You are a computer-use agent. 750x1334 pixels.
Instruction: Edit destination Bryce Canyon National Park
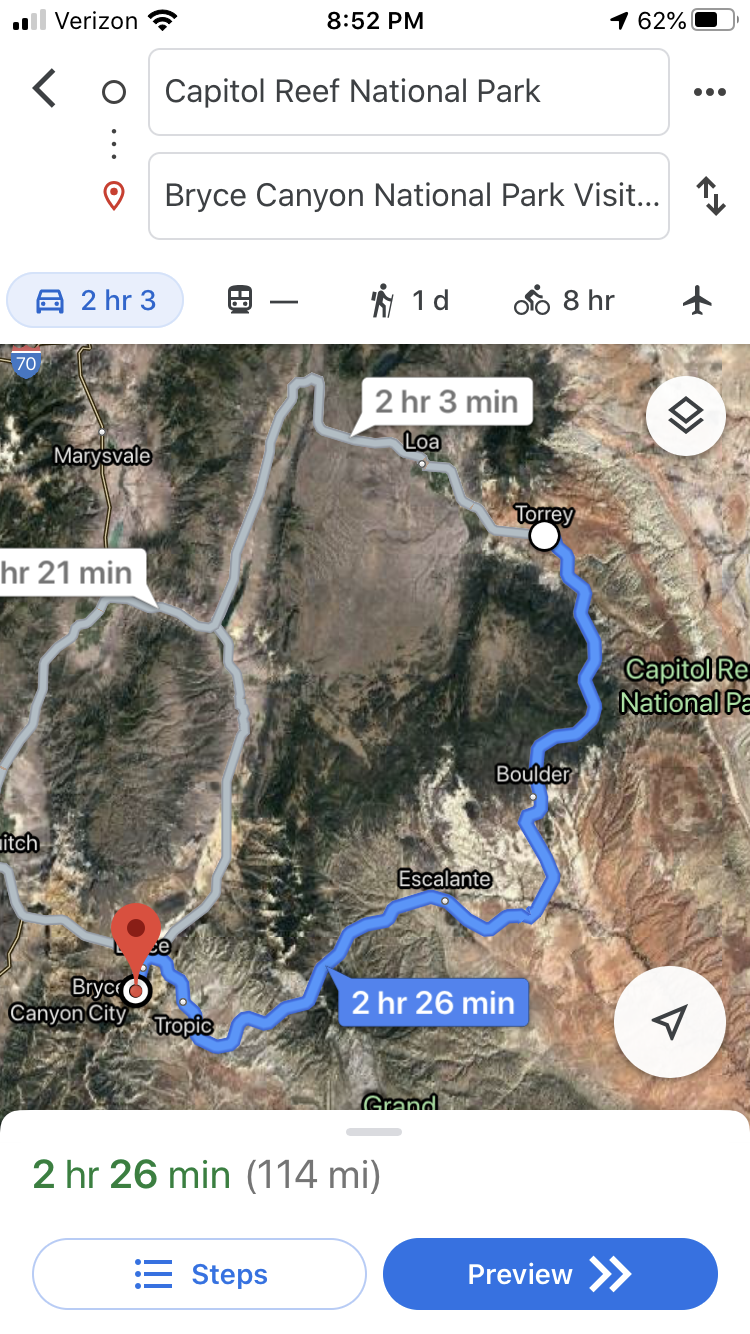point(408,196)
